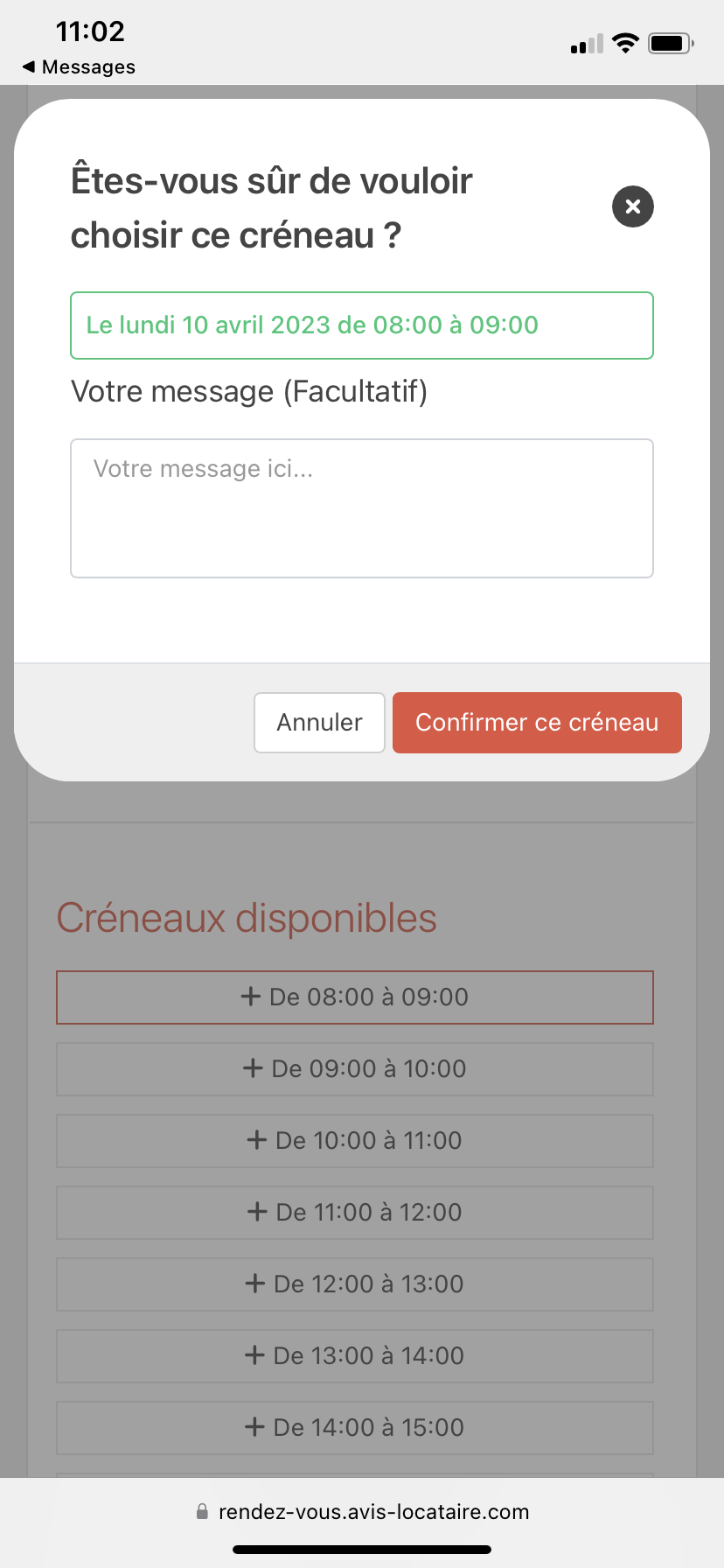
Task: Click the plus icon on De 10:00 à 11:00
Action: [255, 1140]
